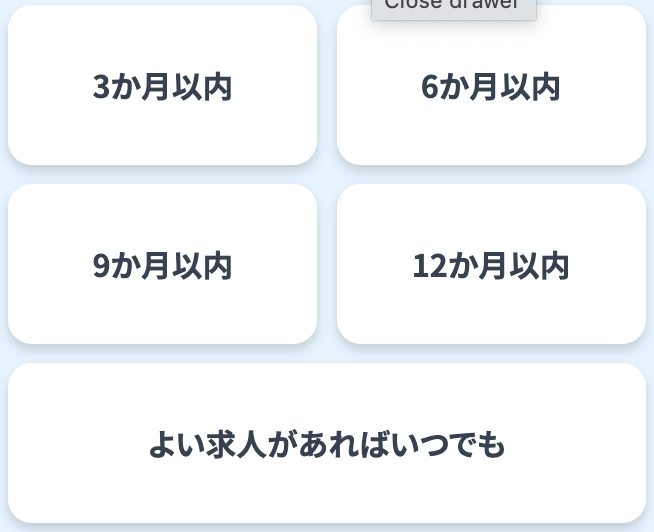Select よい求人があればいつでも
The image size is (654, 532).
(x=327, y=443)
